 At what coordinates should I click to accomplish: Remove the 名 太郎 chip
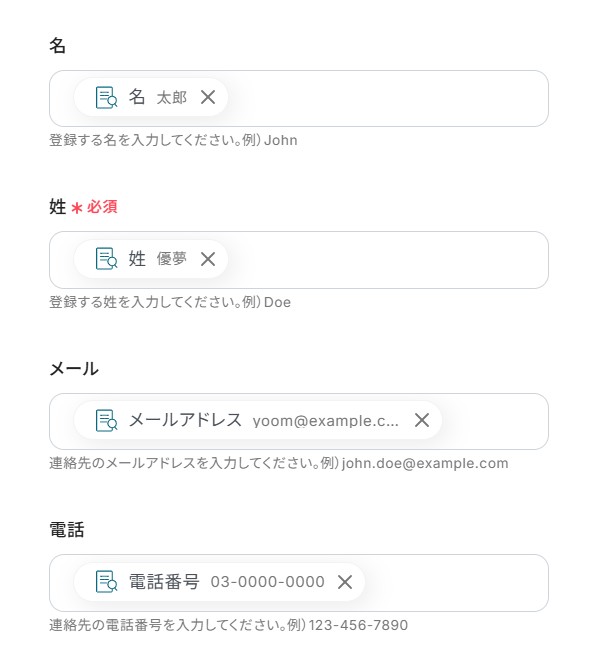coord(208,97)
